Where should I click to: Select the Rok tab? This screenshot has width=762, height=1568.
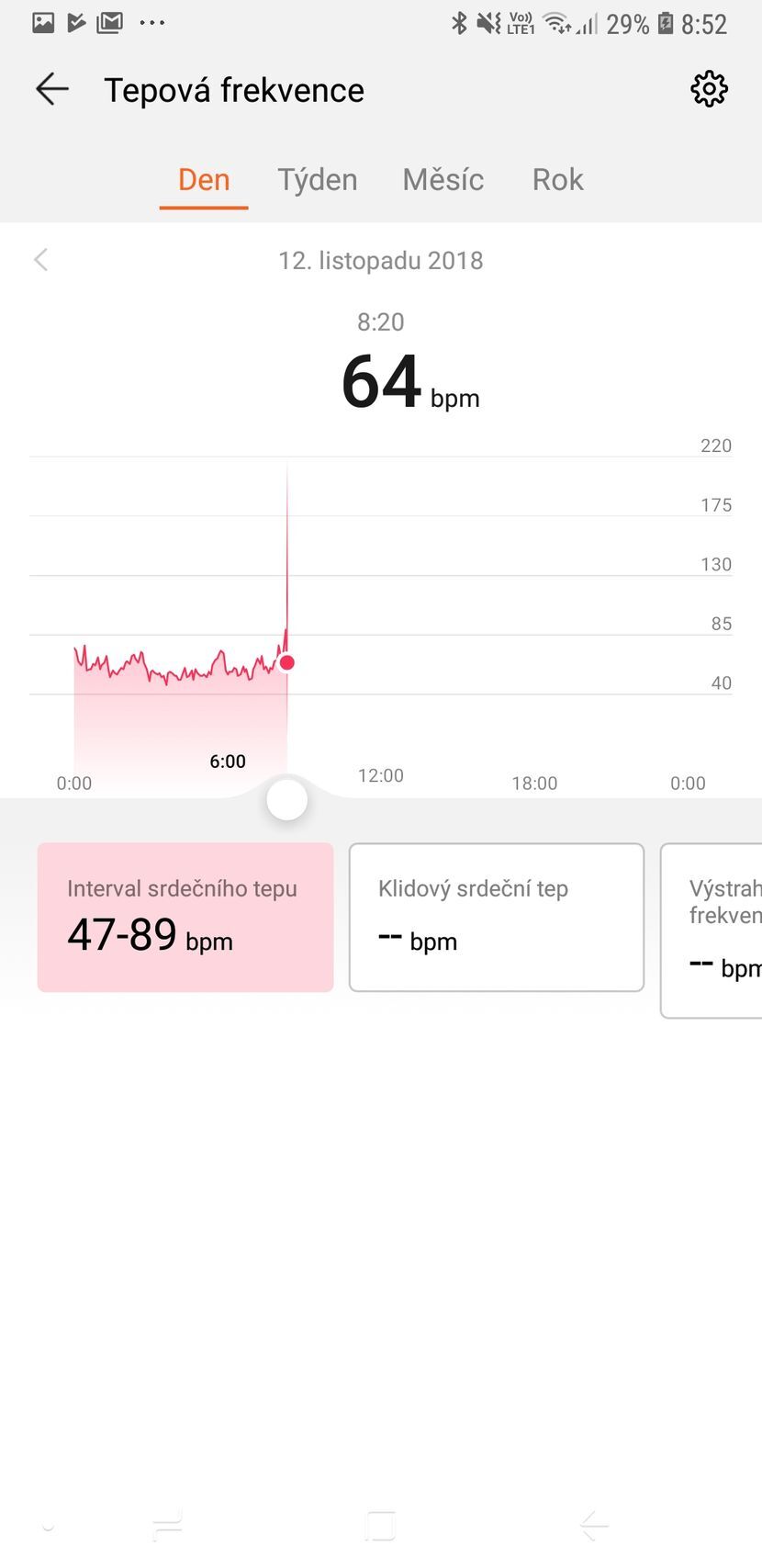(557, 179)
